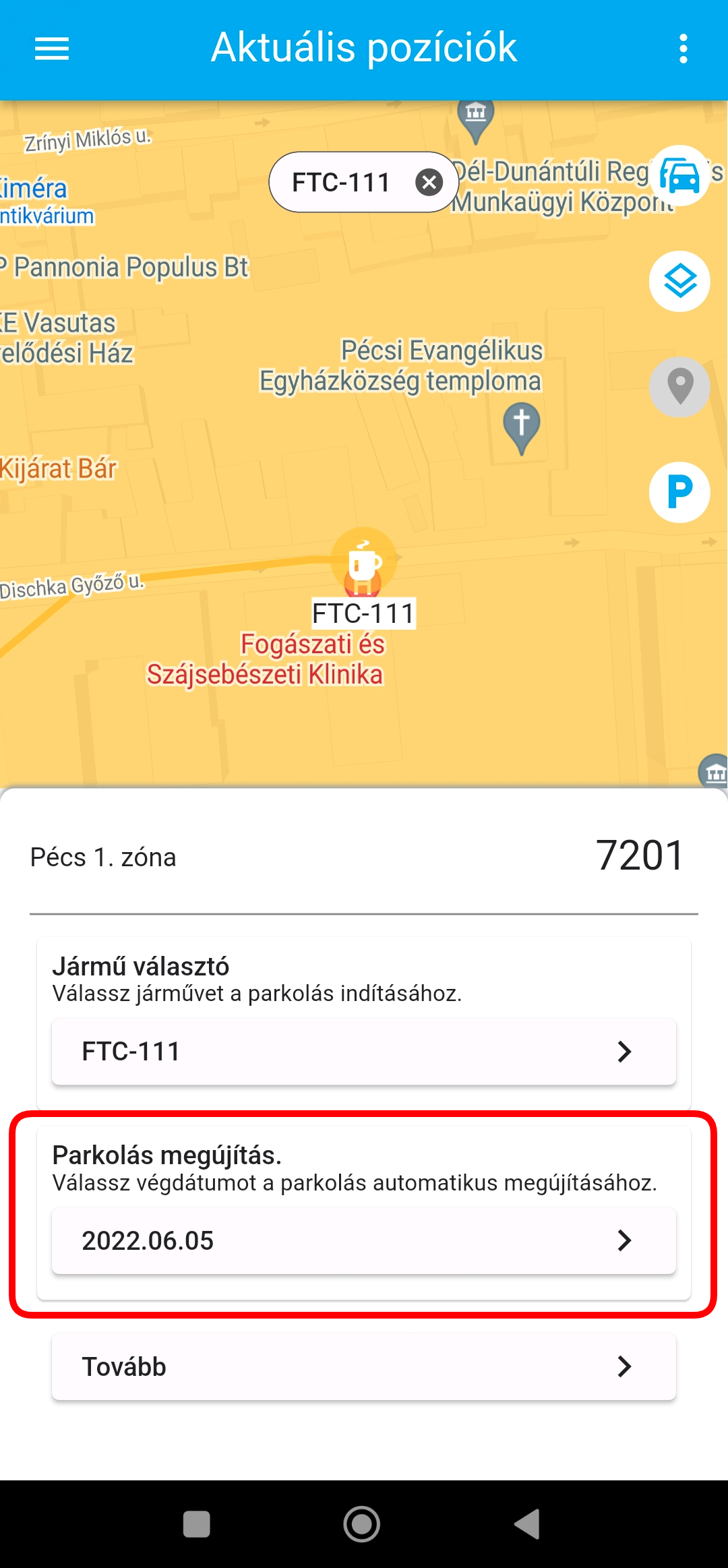Open the three-dot overflow menu

(683, 49)
